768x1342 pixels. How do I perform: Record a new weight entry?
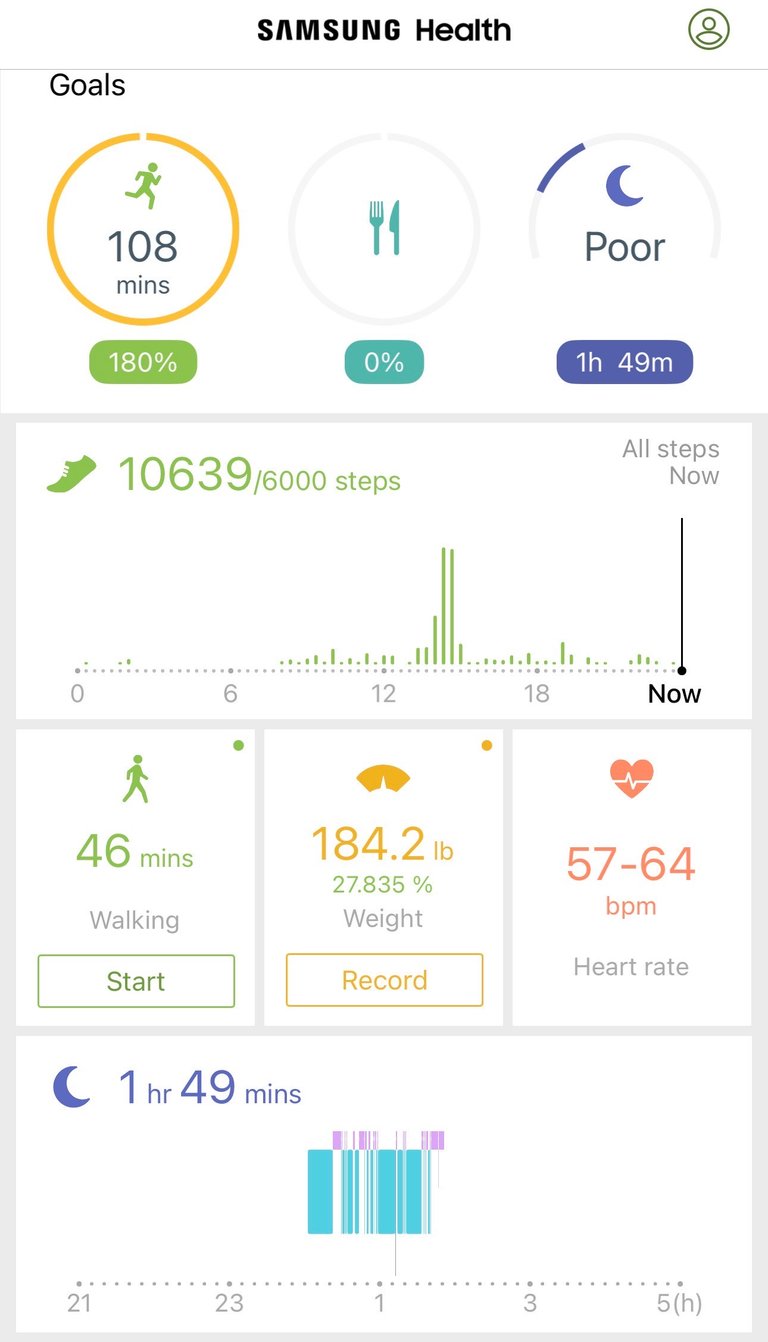click(384, 980)
